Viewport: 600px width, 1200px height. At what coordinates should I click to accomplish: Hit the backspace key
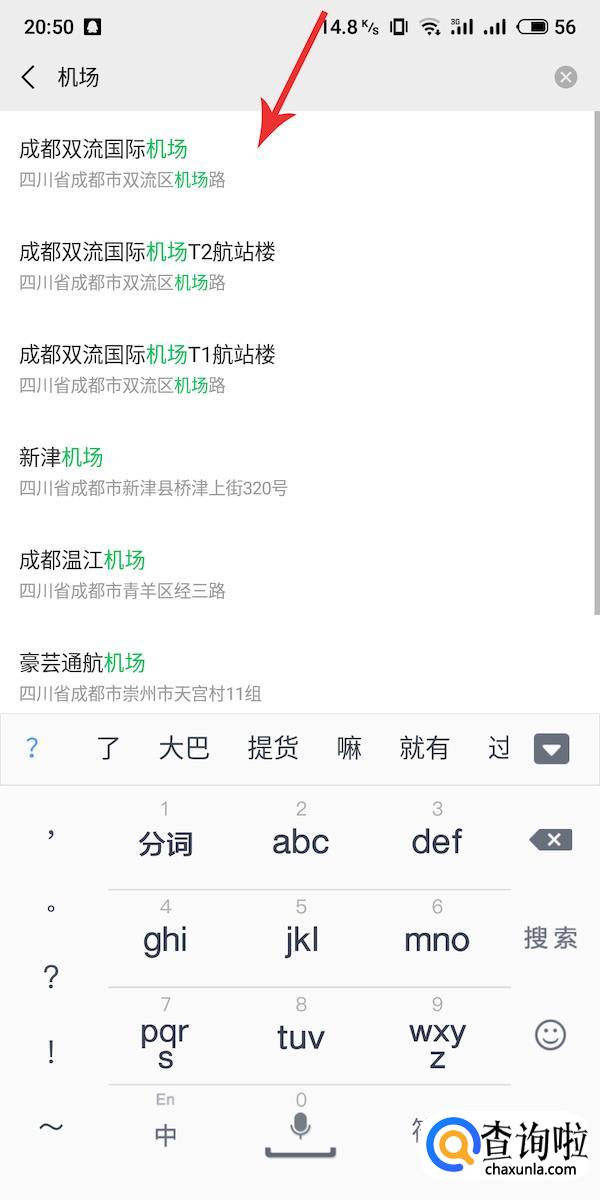551,840
